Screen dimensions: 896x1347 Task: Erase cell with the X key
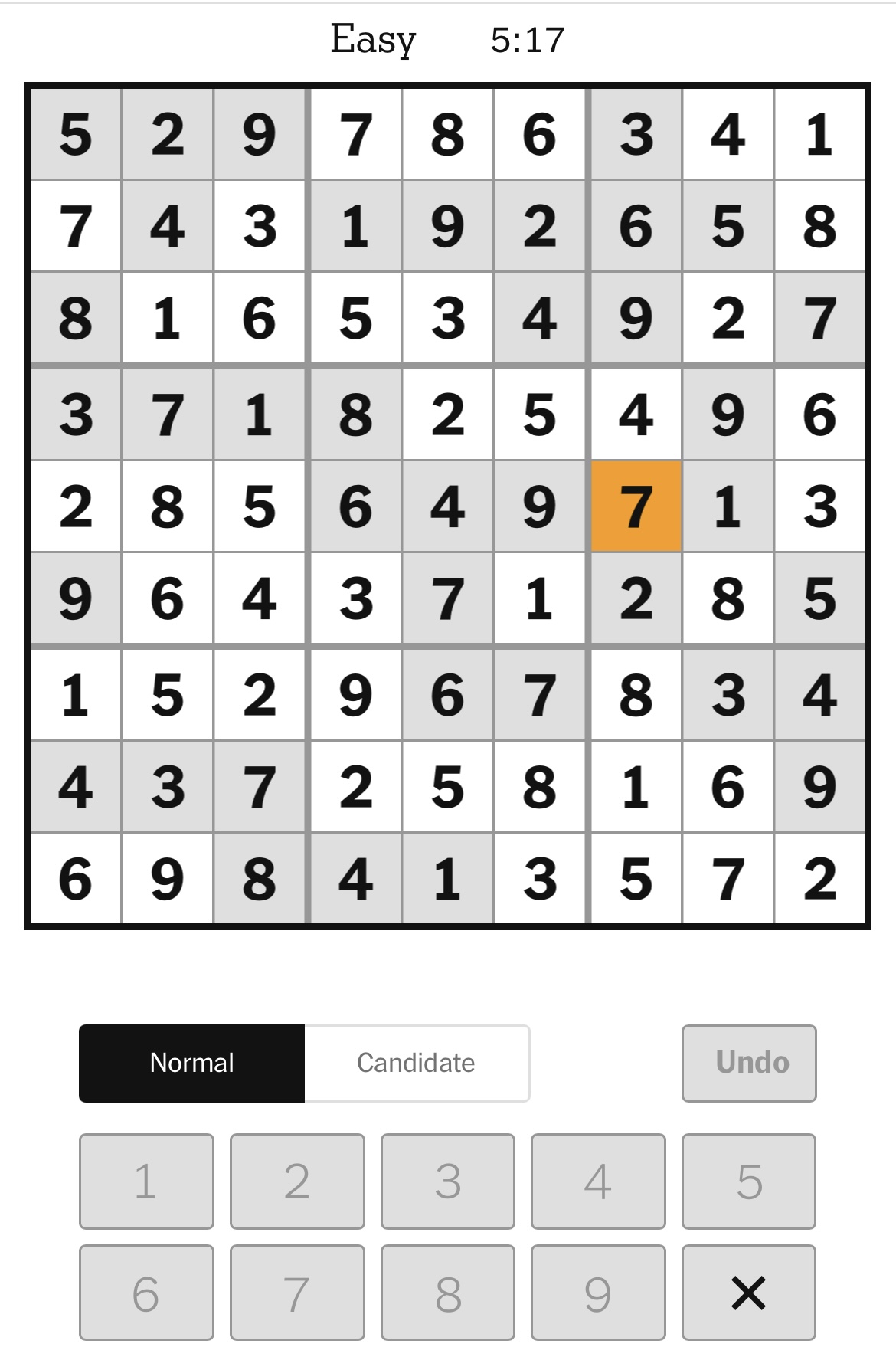click(x=749, y=1293)
